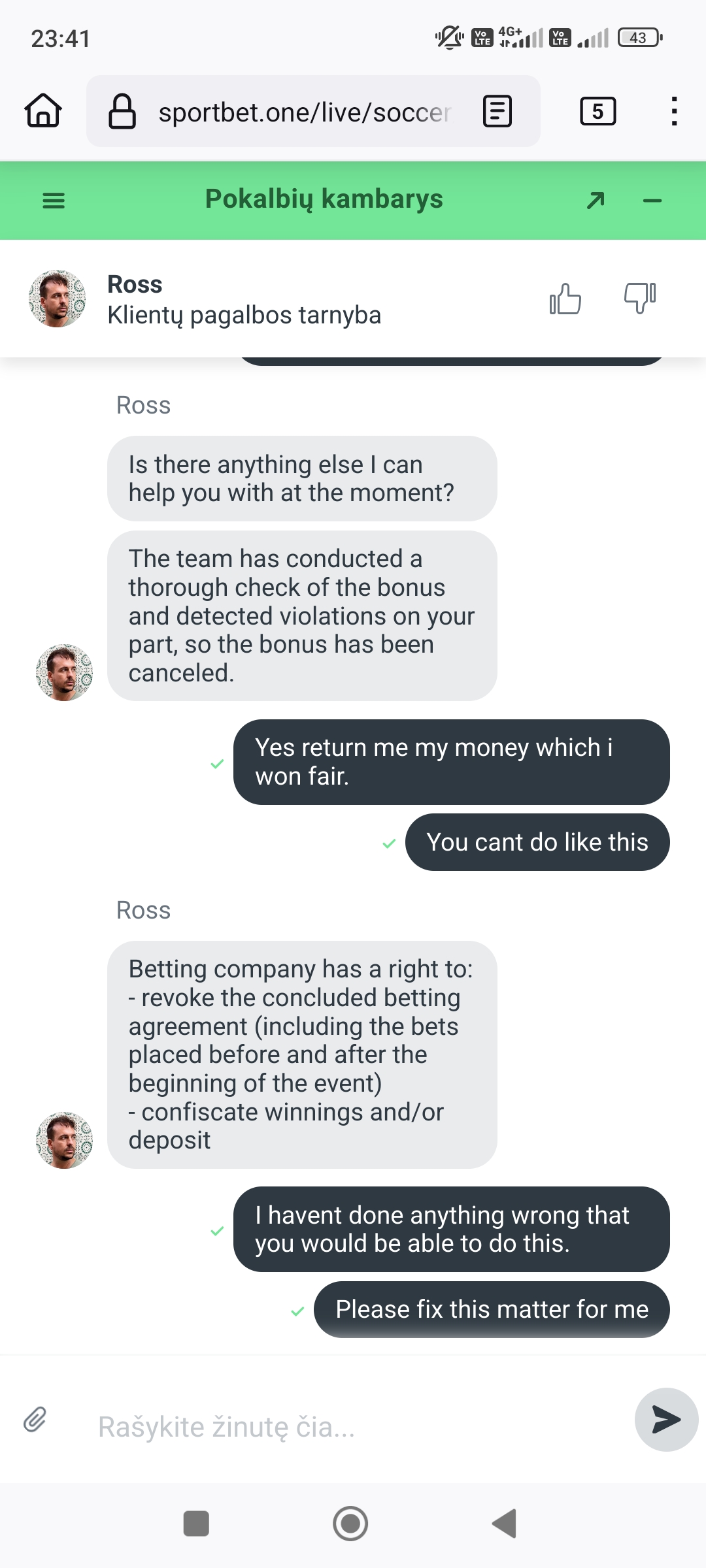Open reader mode icon in address bar
Screen dimensions: 706x1568
click(497, 111)
